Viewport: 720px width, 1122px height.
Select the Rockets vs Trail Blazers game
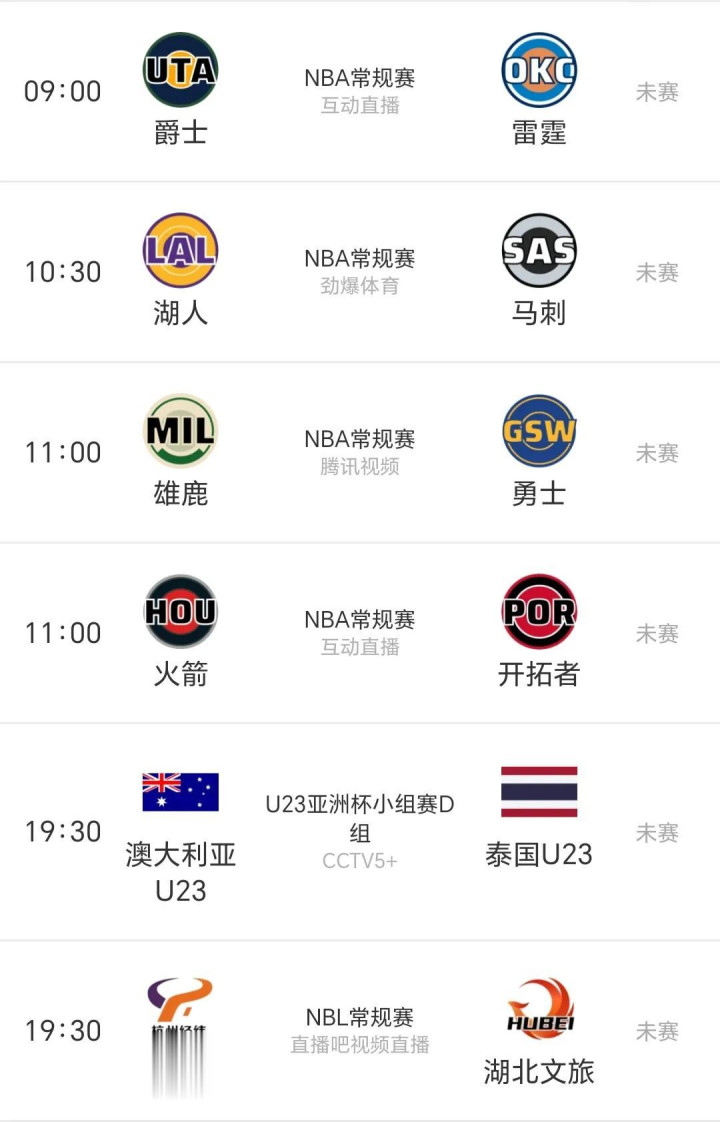[360, 633]
